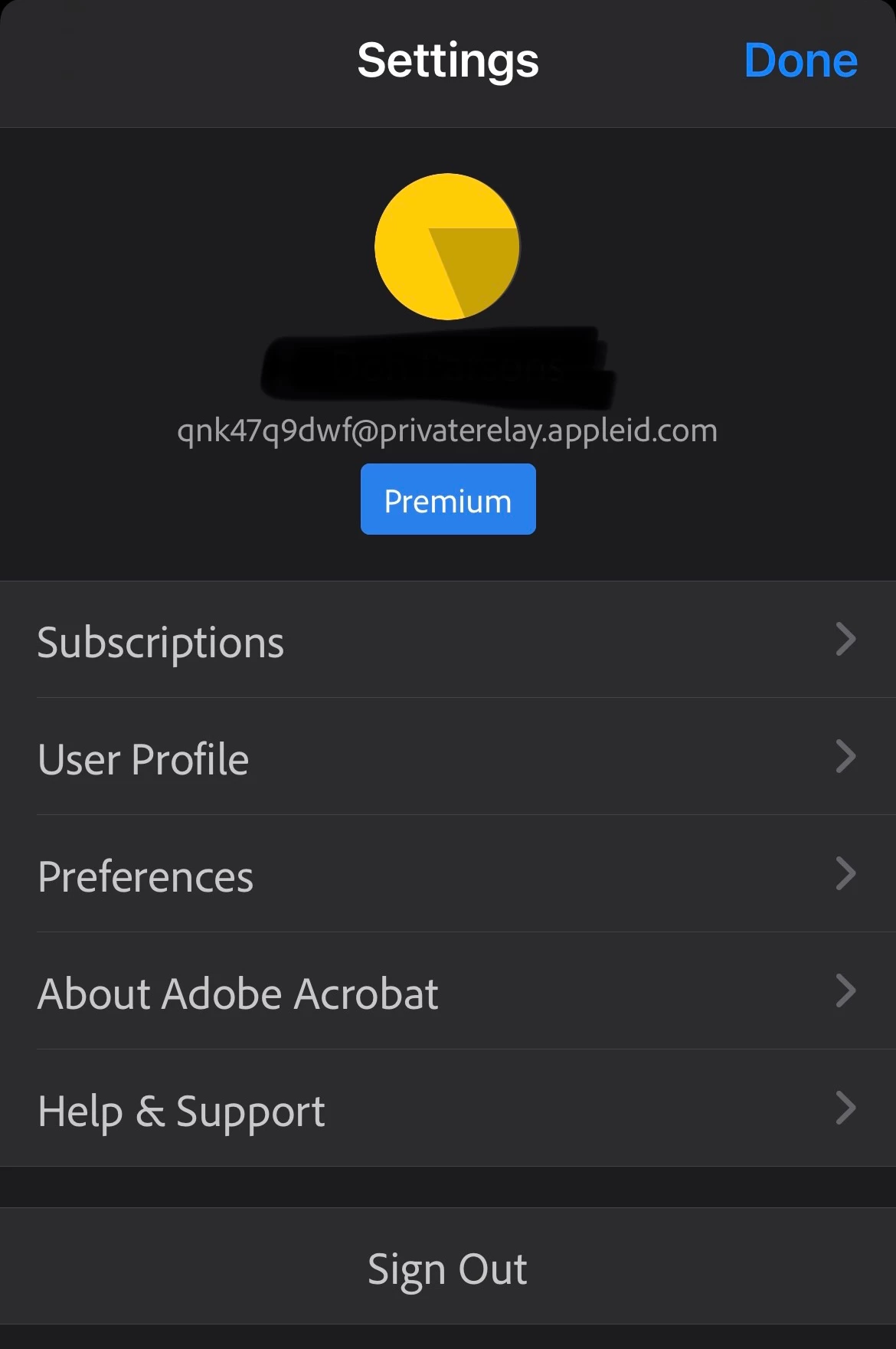Sign out of the account
The width and height of the screenshot is (896, 1349).
point(448,1268)
